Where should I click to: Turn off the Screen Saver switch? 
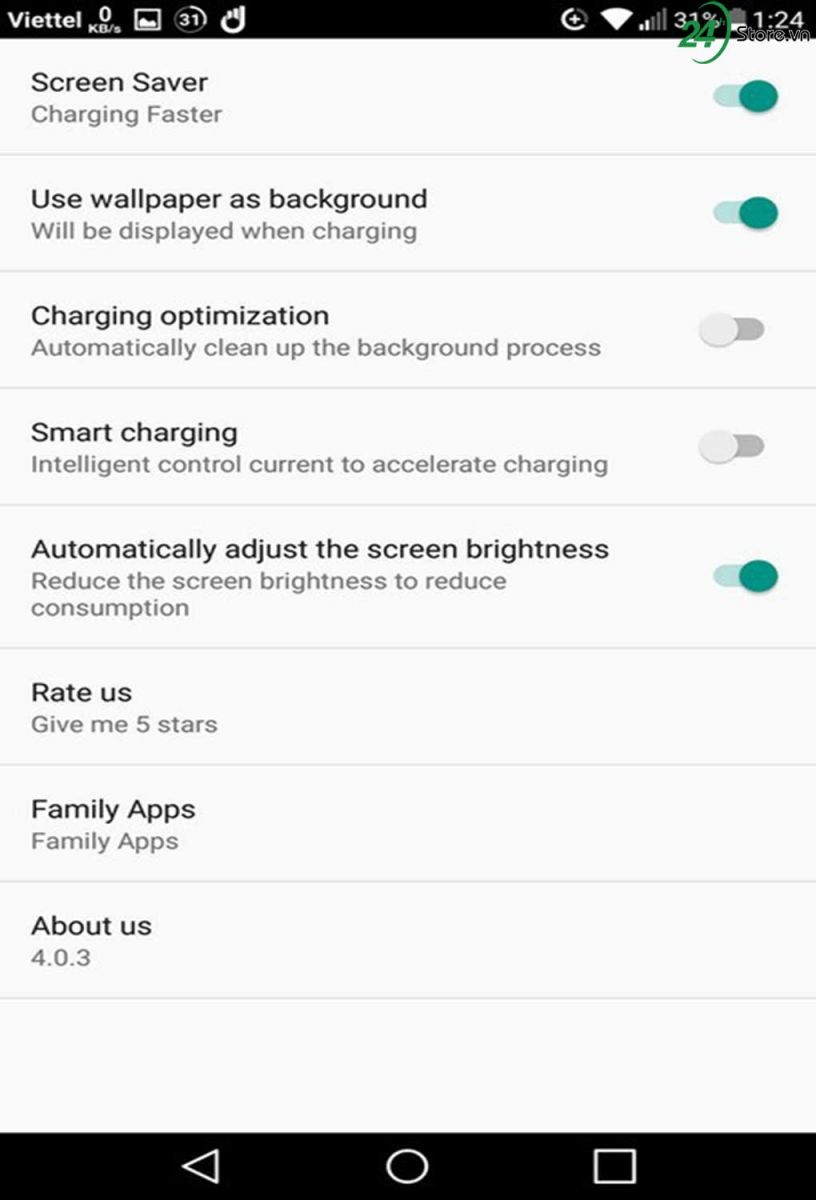pos(745,97)
